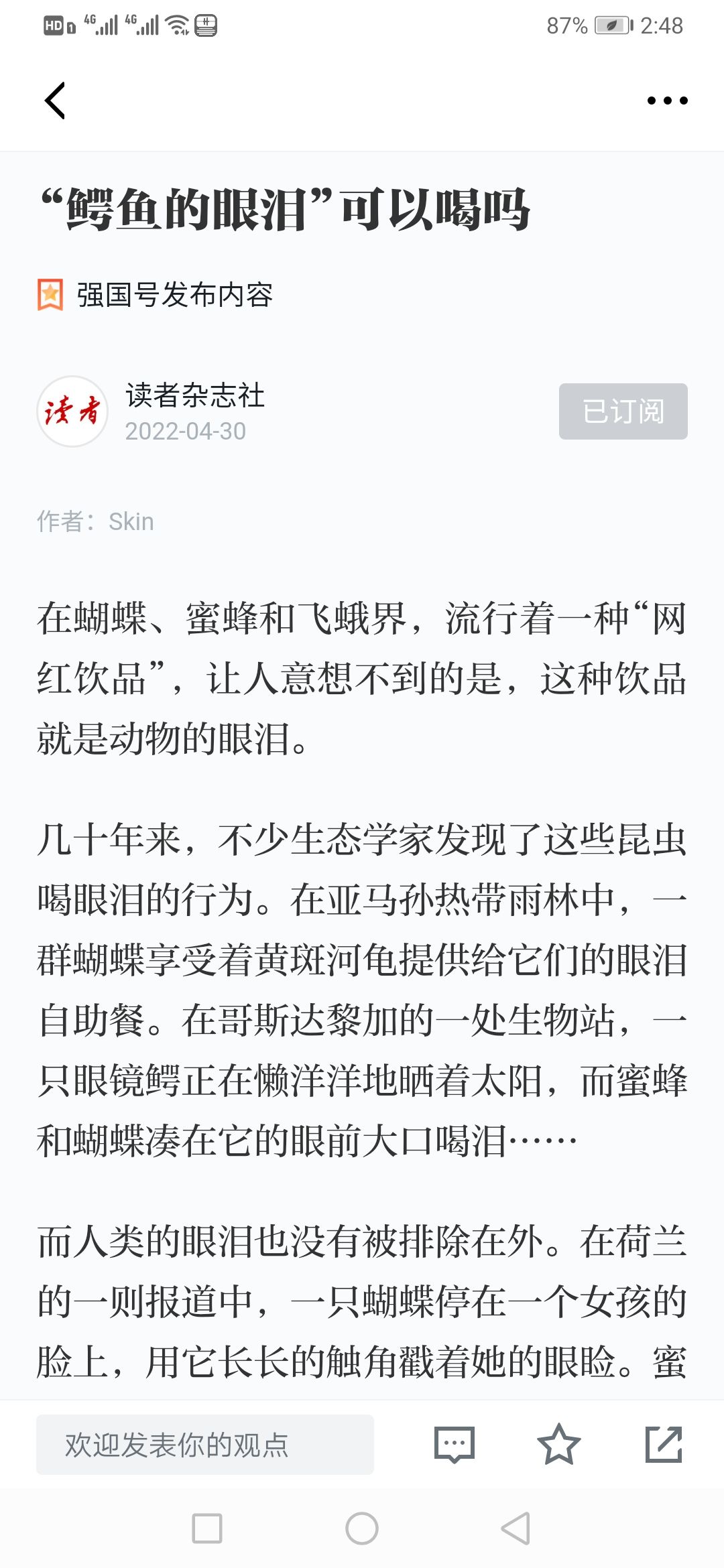View comments via the speech bubble icon
Viewport: 724px width, 1568px height.
455,1445
